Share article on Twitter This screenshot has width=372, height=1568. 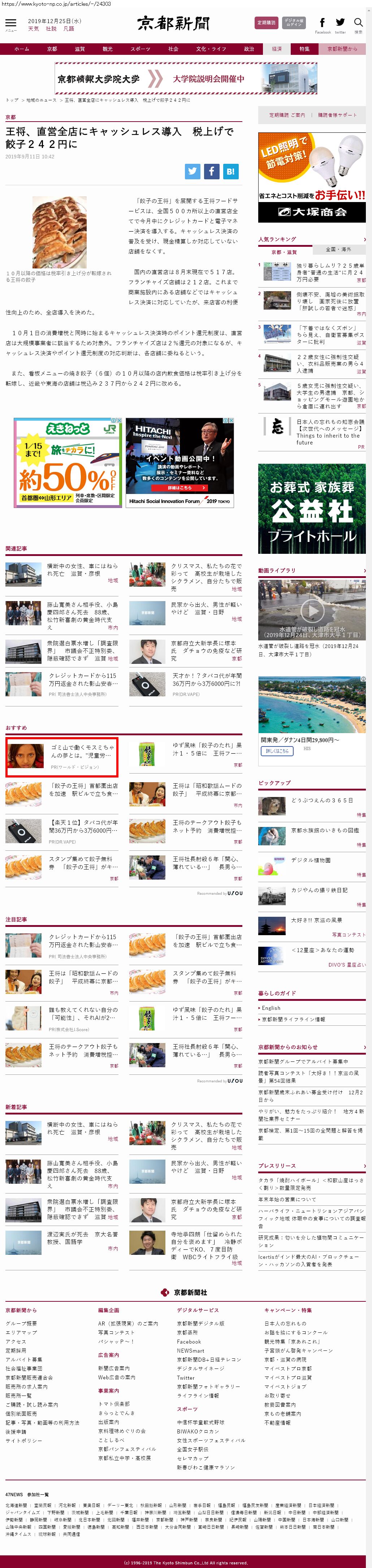(x=193, y=171)
